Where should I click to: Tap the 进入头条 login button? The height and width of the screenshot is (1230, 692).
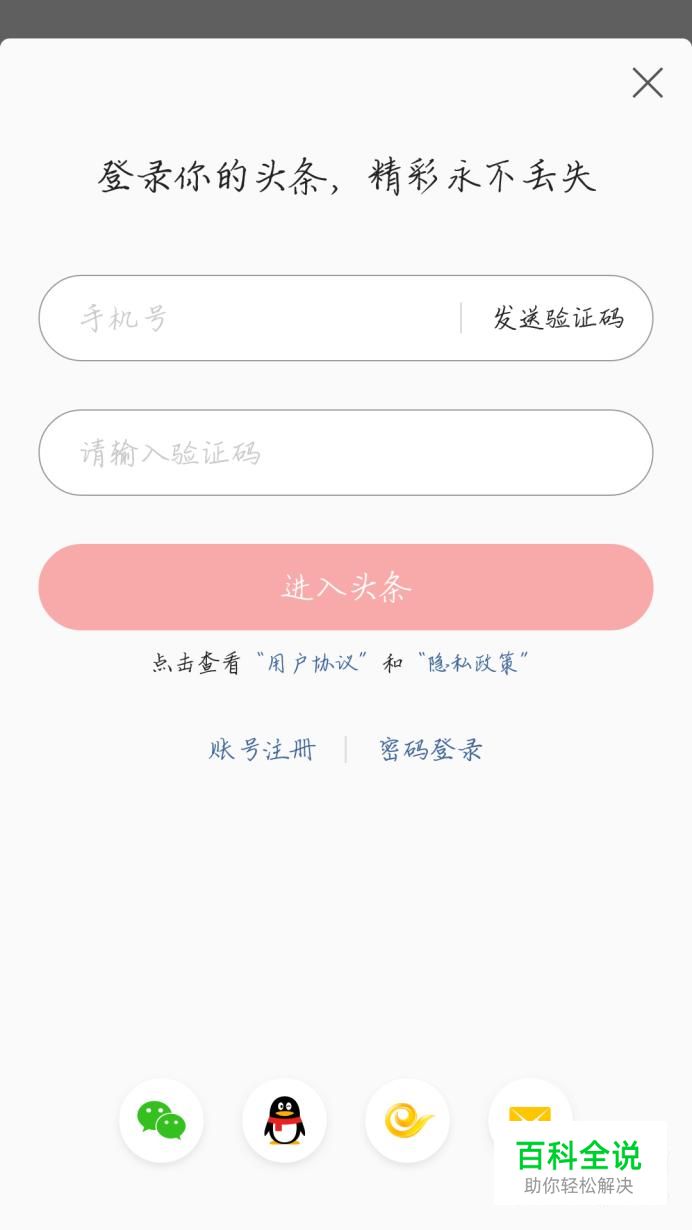click(345, 587)
